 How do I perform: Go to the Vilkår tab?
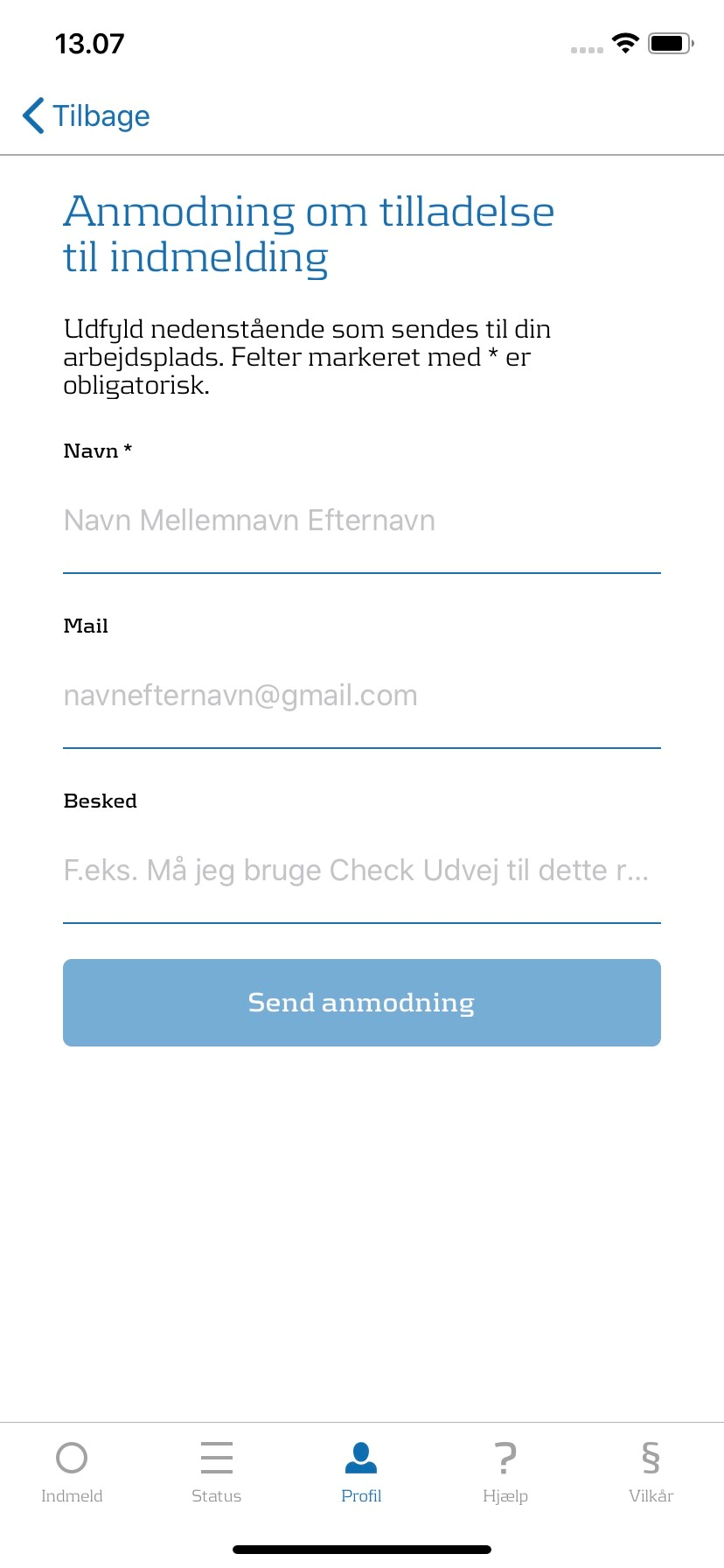[x=651, y=1472]
